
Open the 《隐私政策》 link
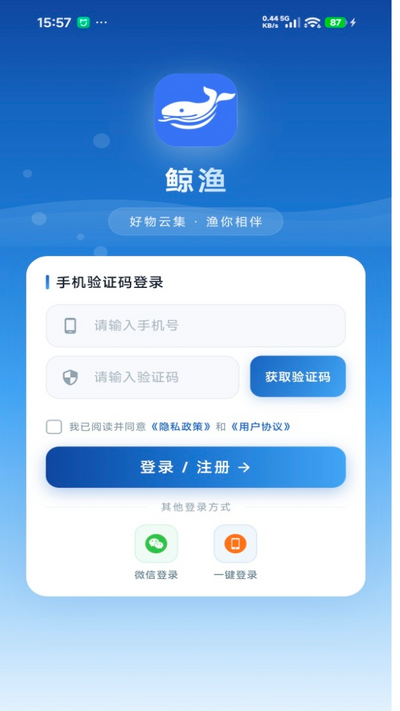point(181,427)
